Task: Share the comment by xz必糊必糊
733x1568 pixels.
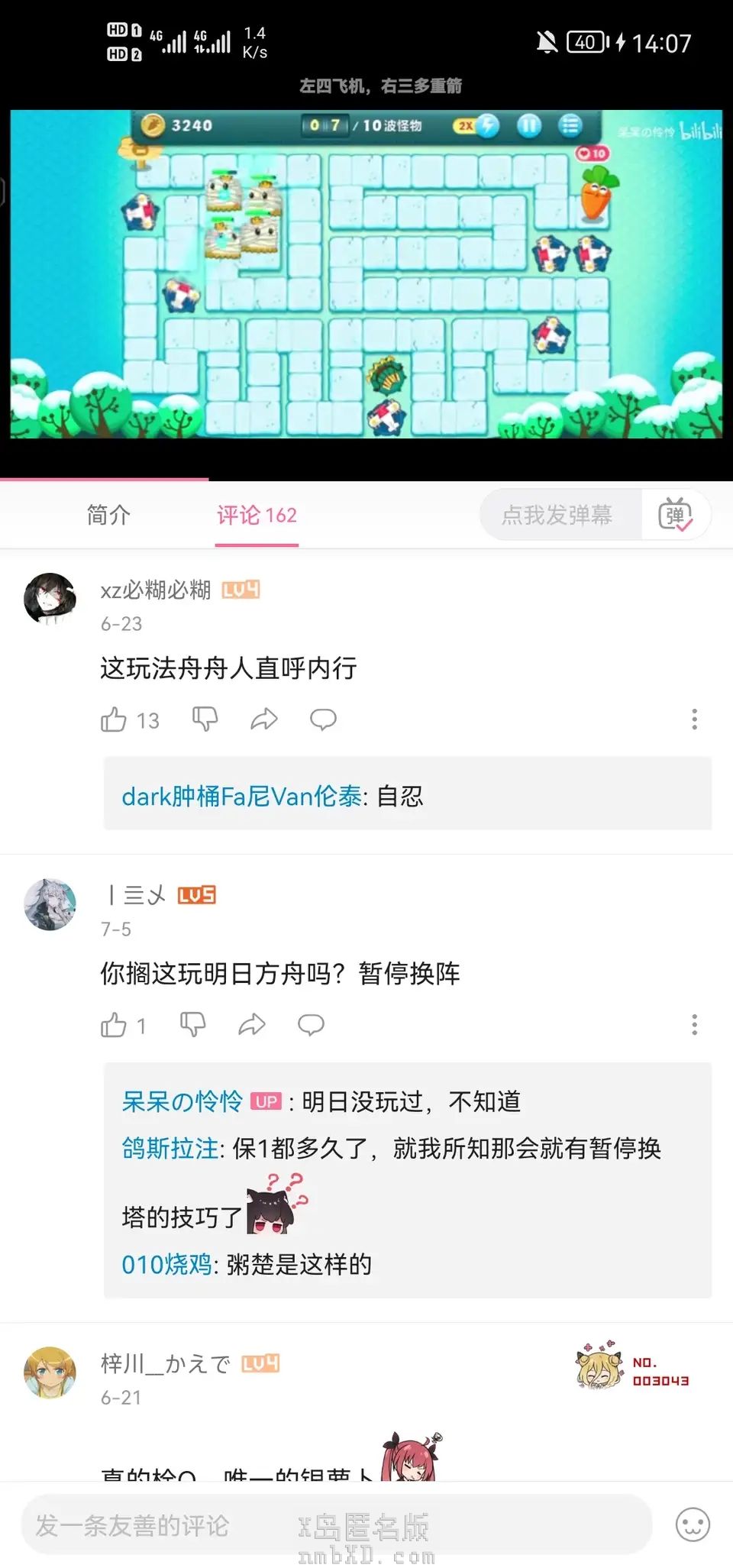Action: point(263,719)
